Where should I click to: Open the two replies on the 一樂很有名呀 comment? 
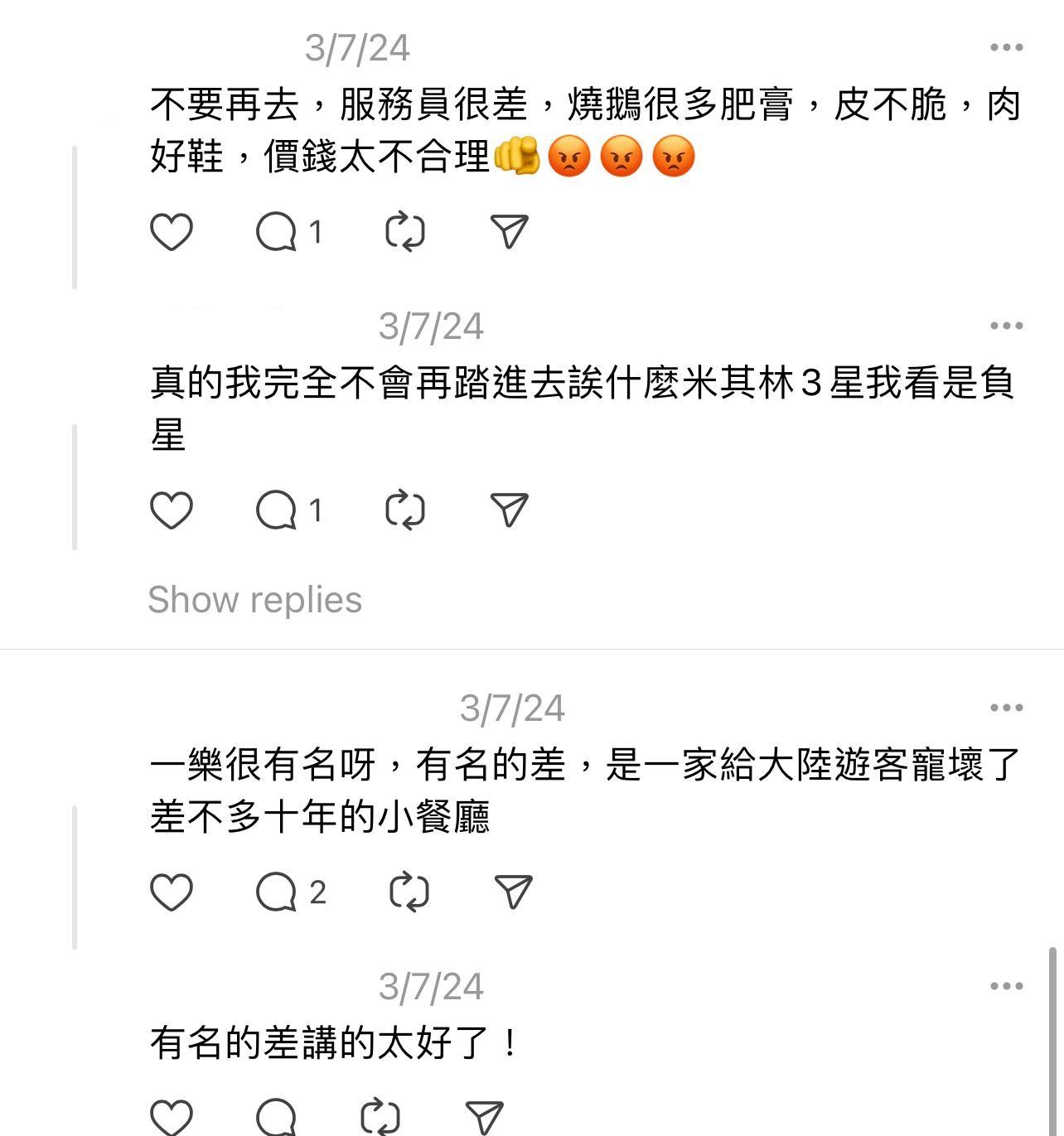pyautogui.click(x=278, y=892)
